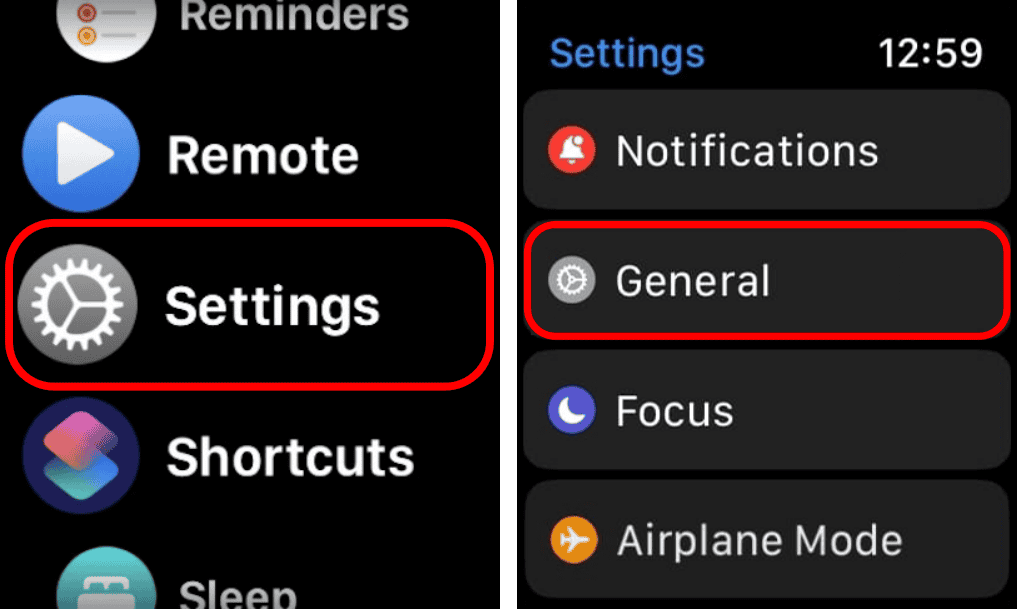Tap the Airplane Mode row
Screen dimensions: 1017x609
pos(766,540)
